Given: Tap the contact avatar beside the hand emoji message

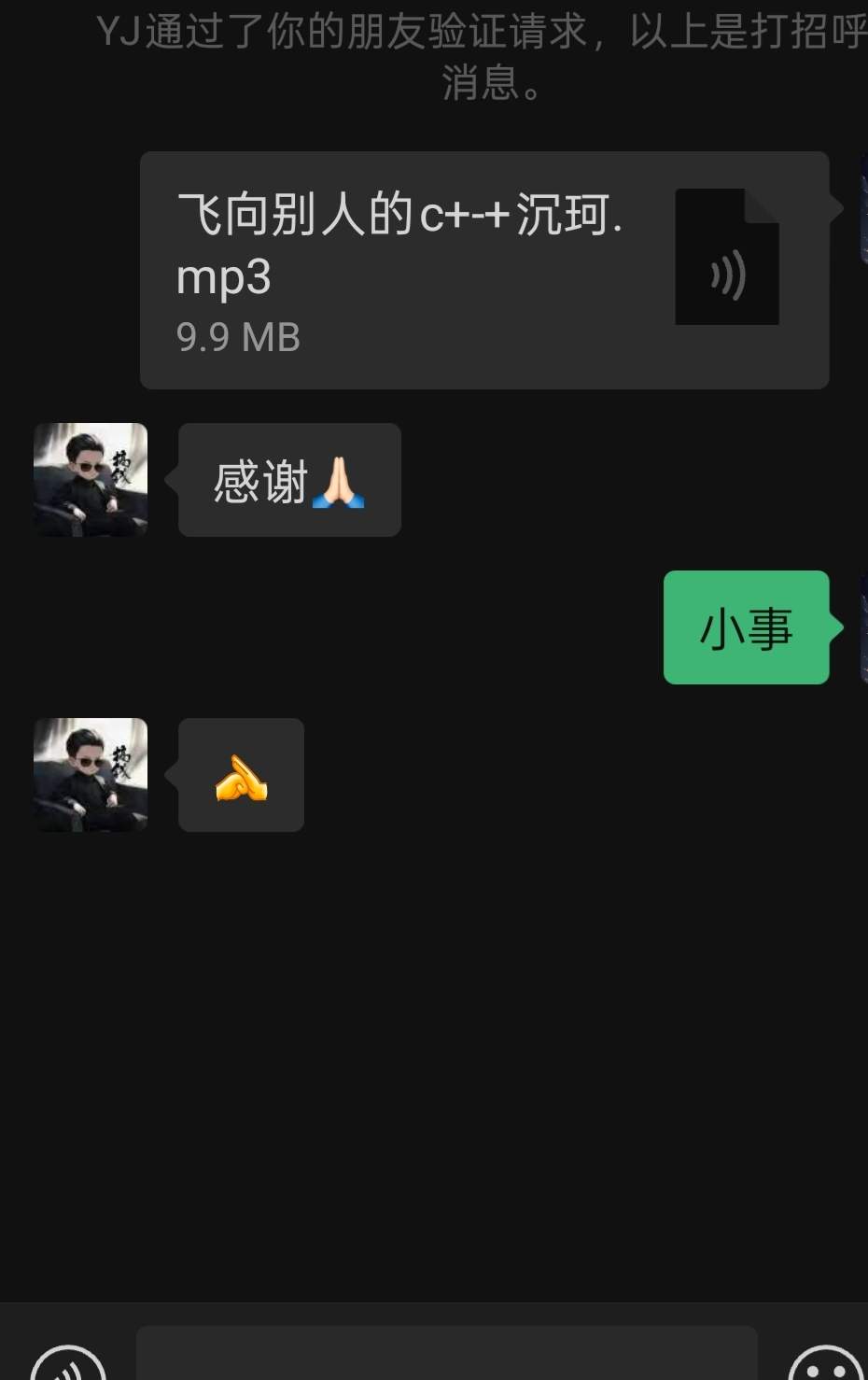Looking at the screenshot, I should coord(91,775).
